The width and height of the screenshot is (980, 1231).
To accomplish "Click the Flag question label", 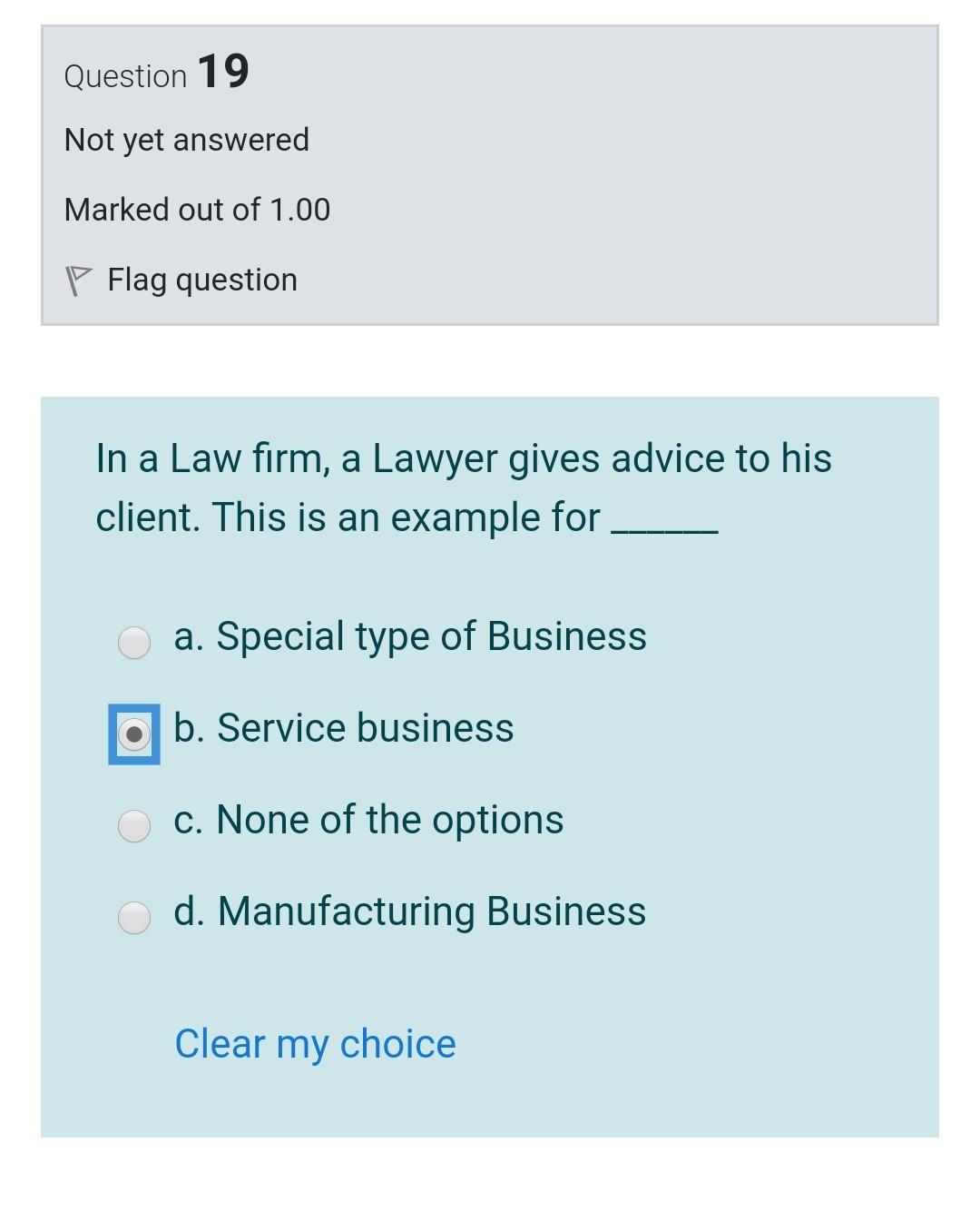I will pos(201,279).
